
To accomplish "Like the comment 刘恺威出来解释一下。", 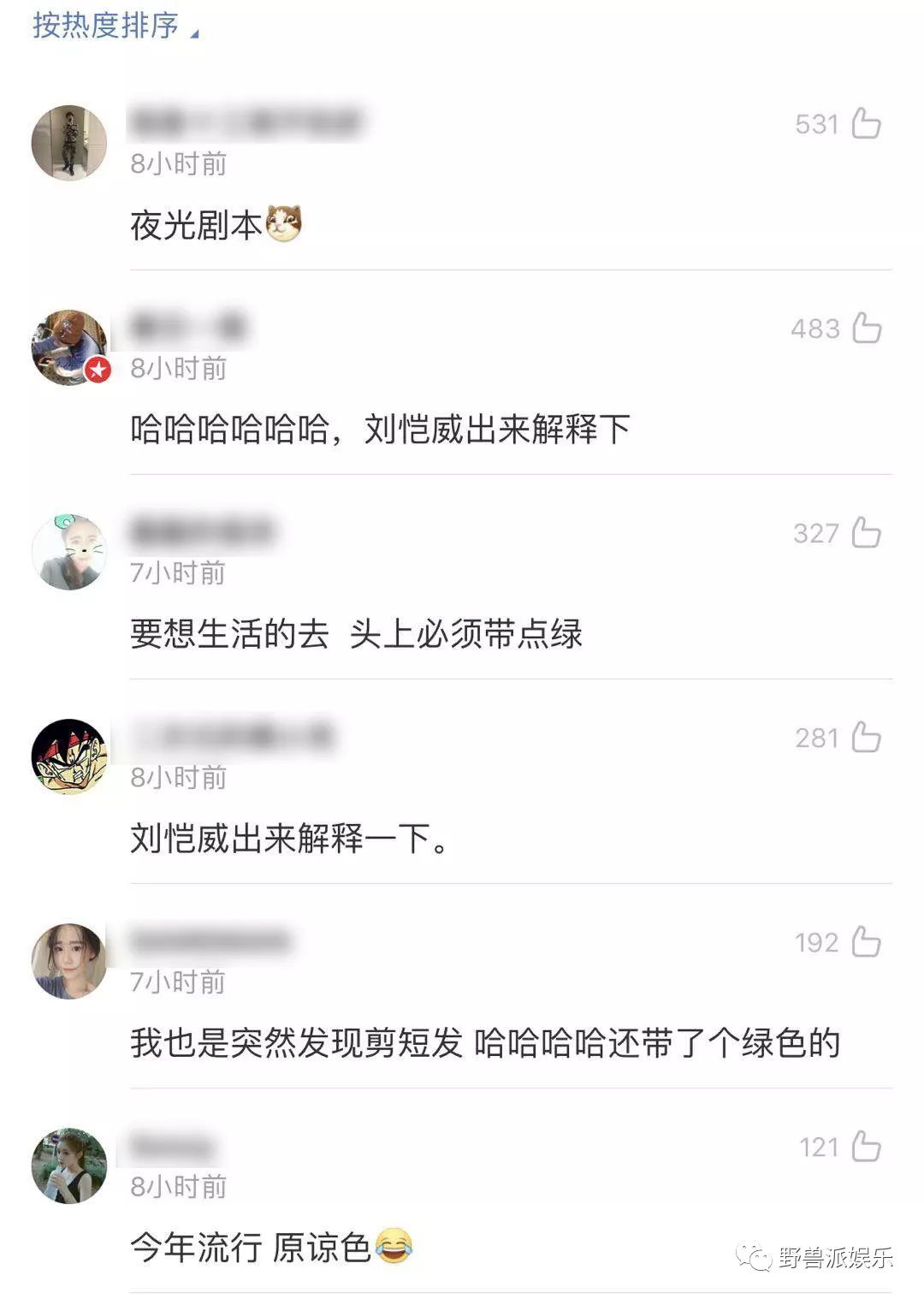I will (x=866, y=738).
